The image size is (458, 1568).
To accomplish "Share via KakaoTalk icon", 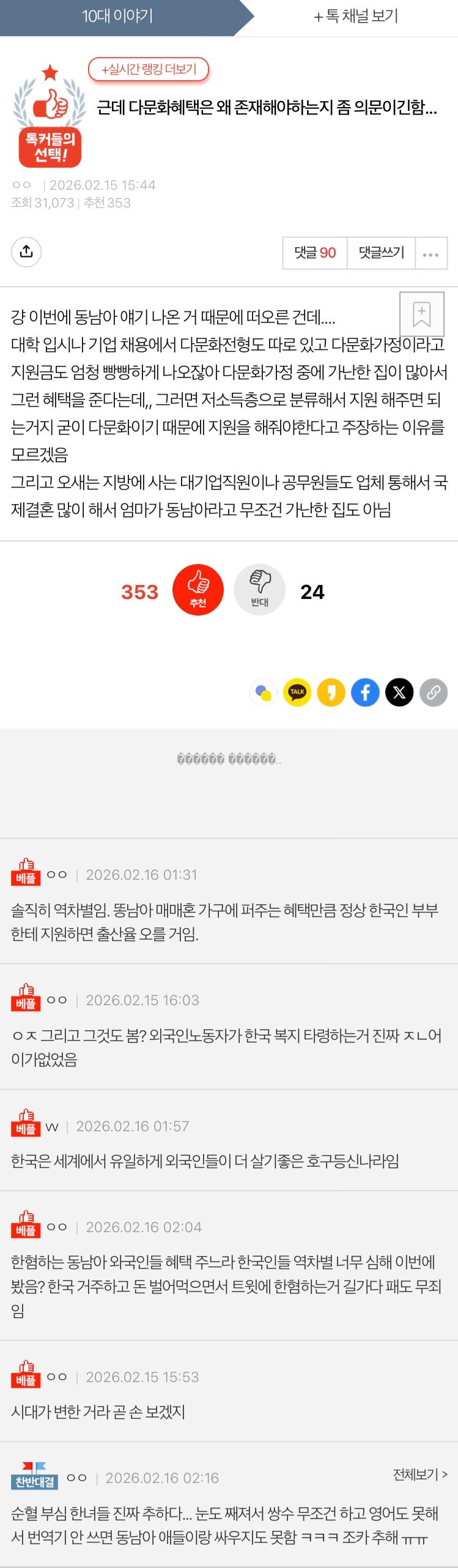I will (x=297, y=693).
